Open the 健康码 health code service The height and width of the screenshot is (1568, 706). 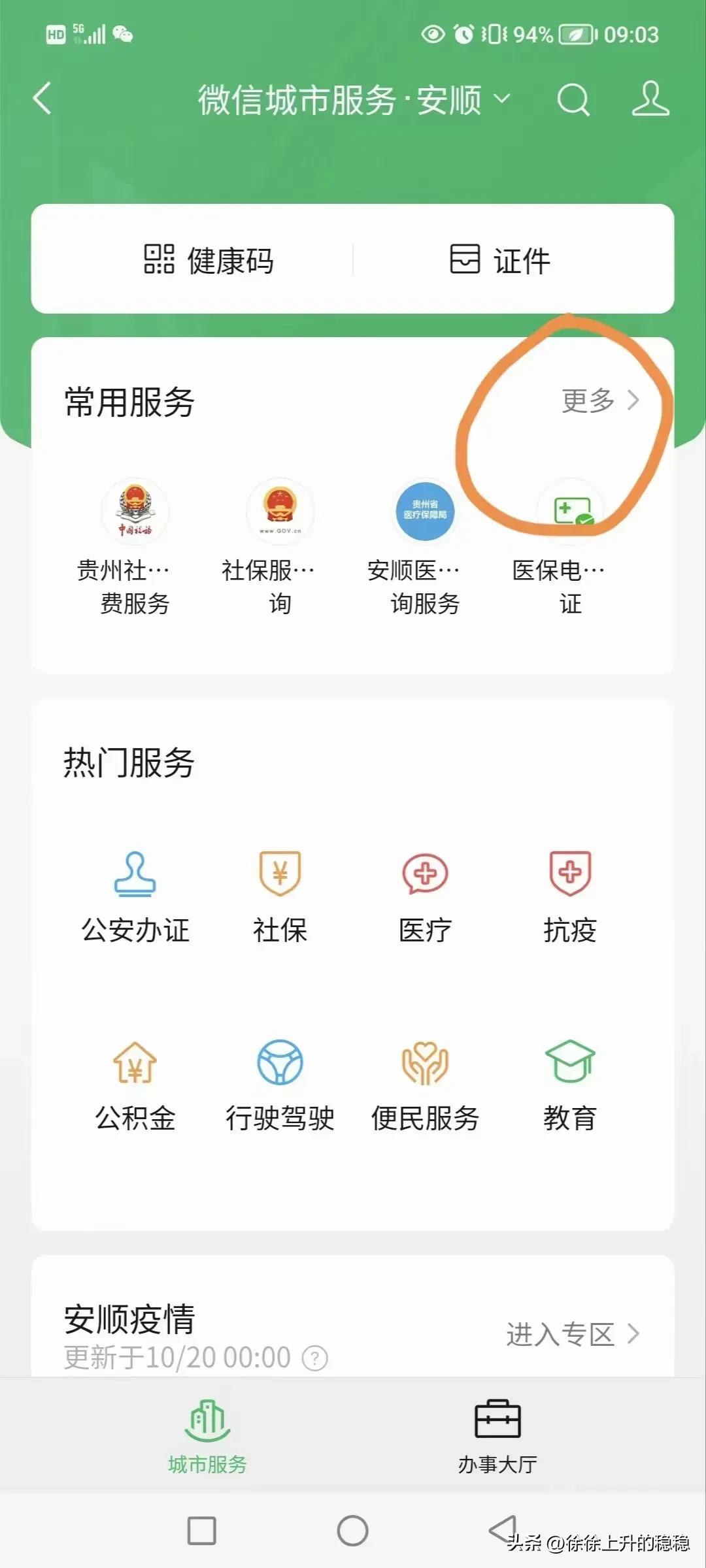(208, 260)
